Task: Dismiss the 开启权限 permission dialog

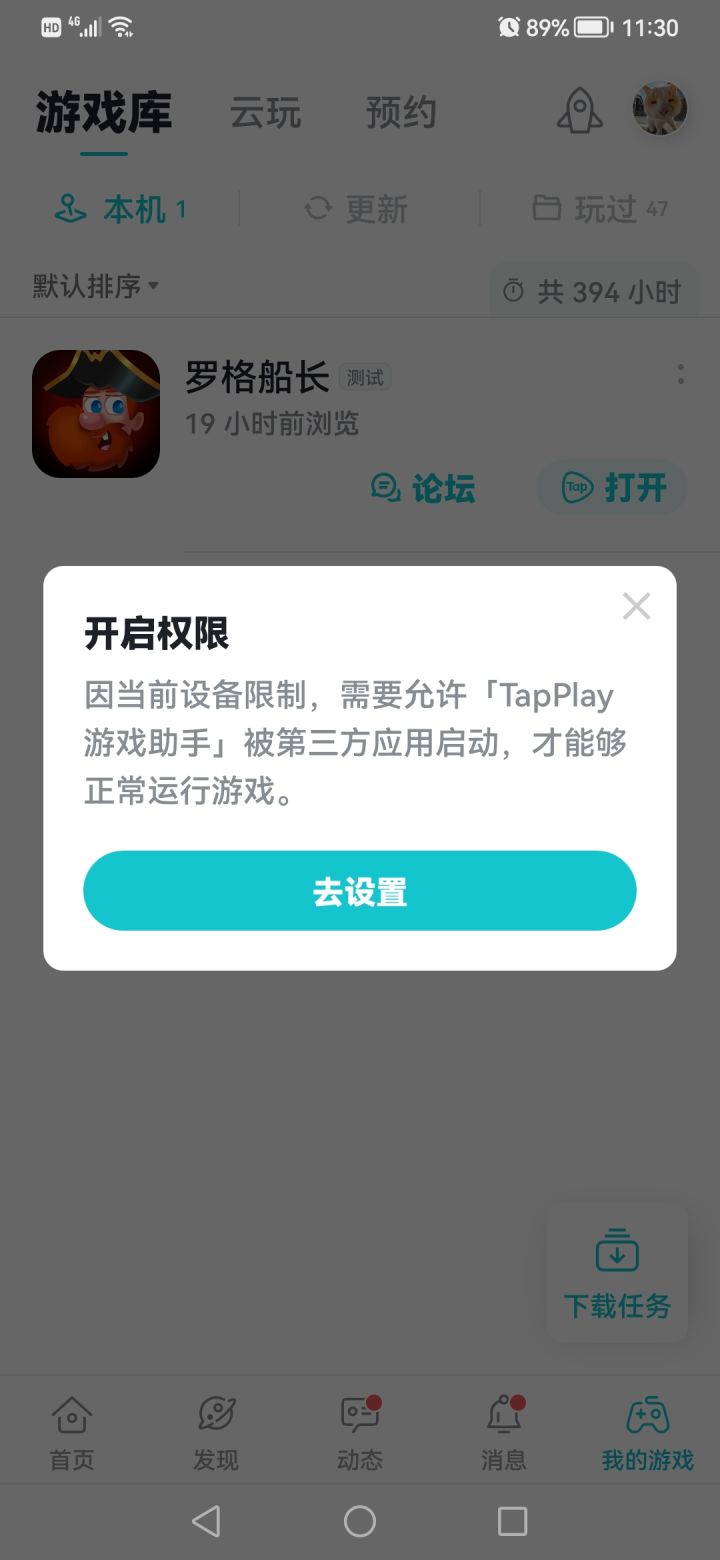Action: (x=636, y=605)
